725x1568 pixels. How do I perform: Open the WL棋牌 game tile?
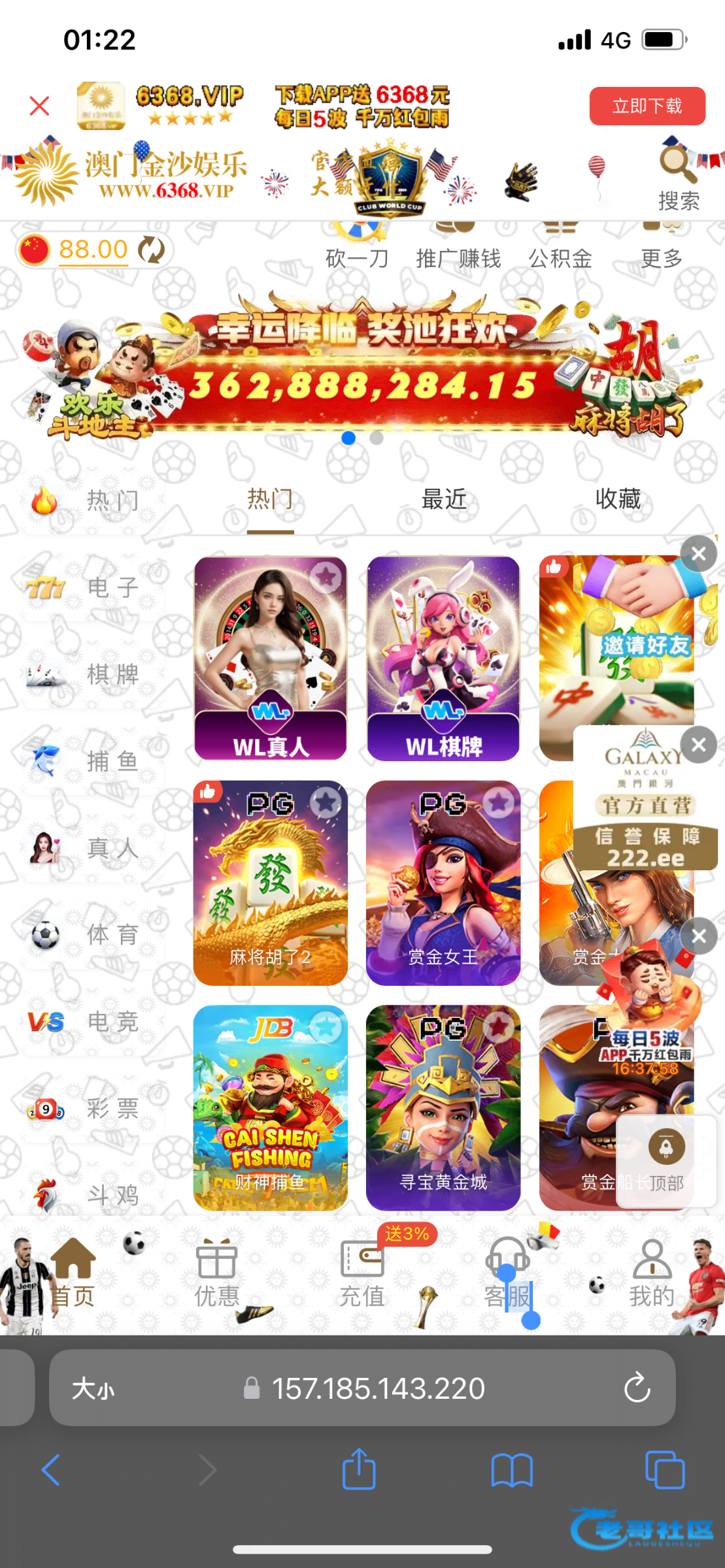pyautogui.click(x=443, y=660)
